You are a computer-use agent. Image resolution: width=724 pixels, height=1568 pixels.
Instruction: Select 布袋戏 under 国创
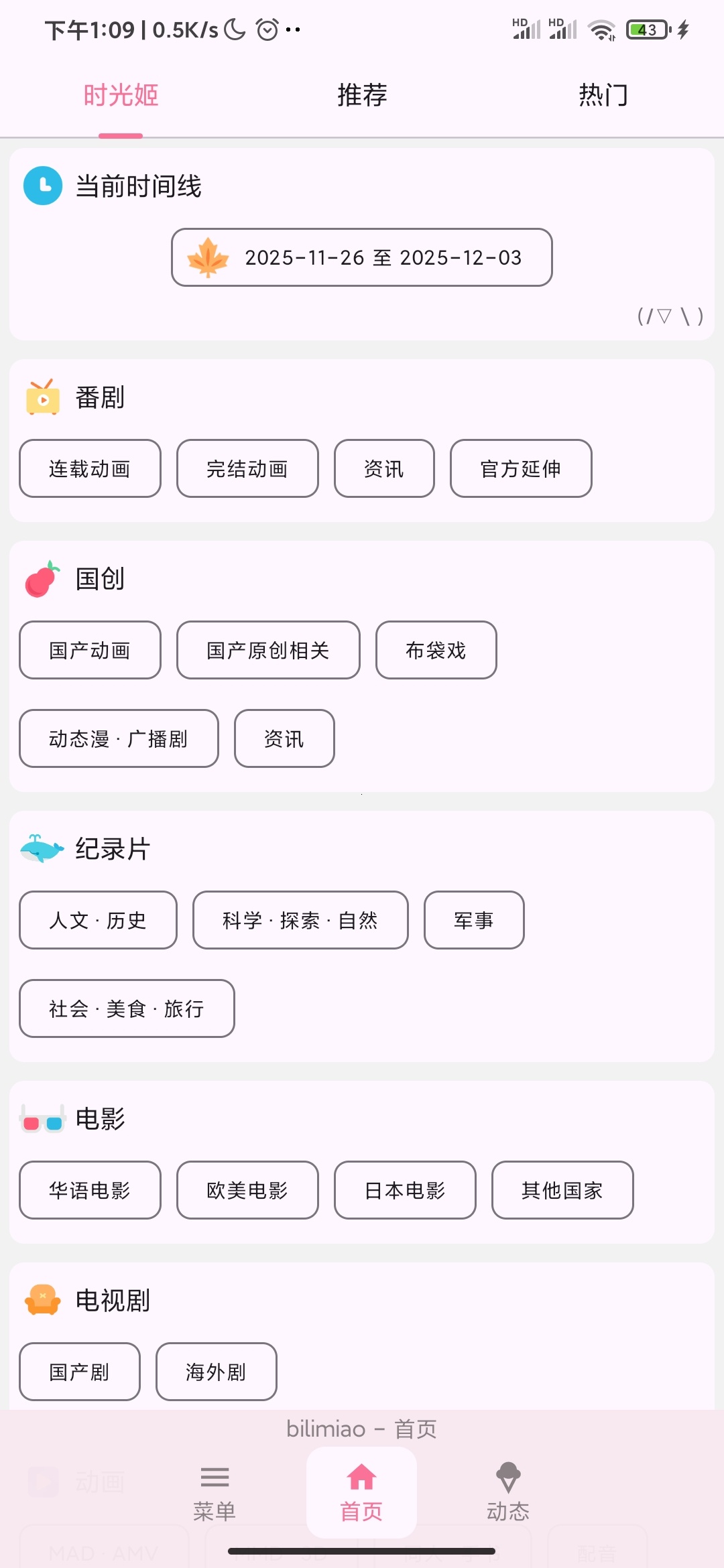coord(436,650)
